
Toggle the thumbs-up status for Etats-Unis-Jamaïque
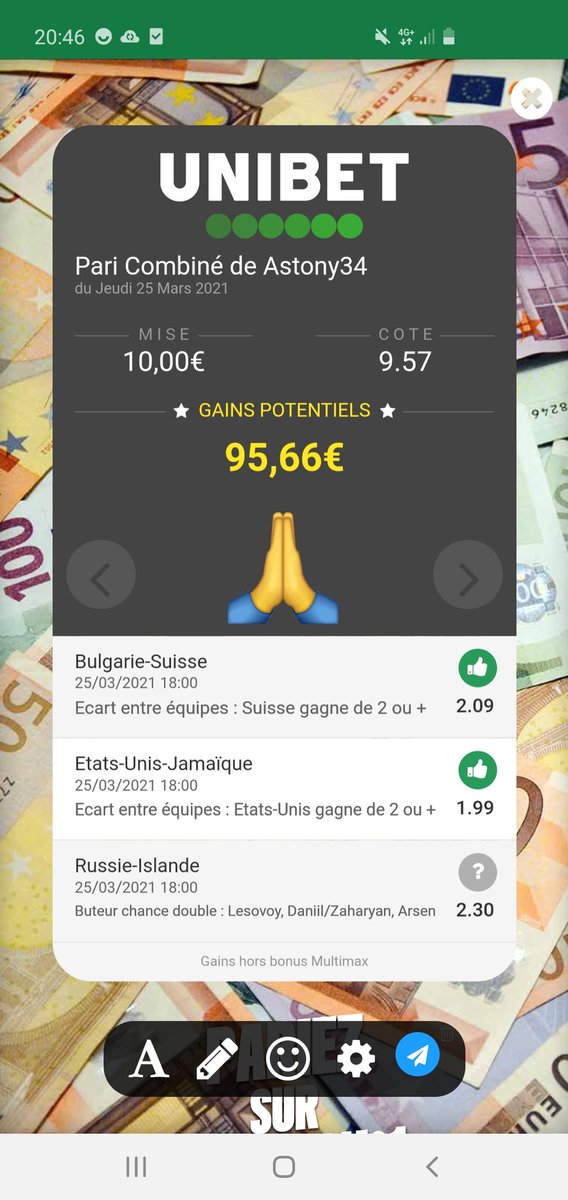[x=477, y=770]
